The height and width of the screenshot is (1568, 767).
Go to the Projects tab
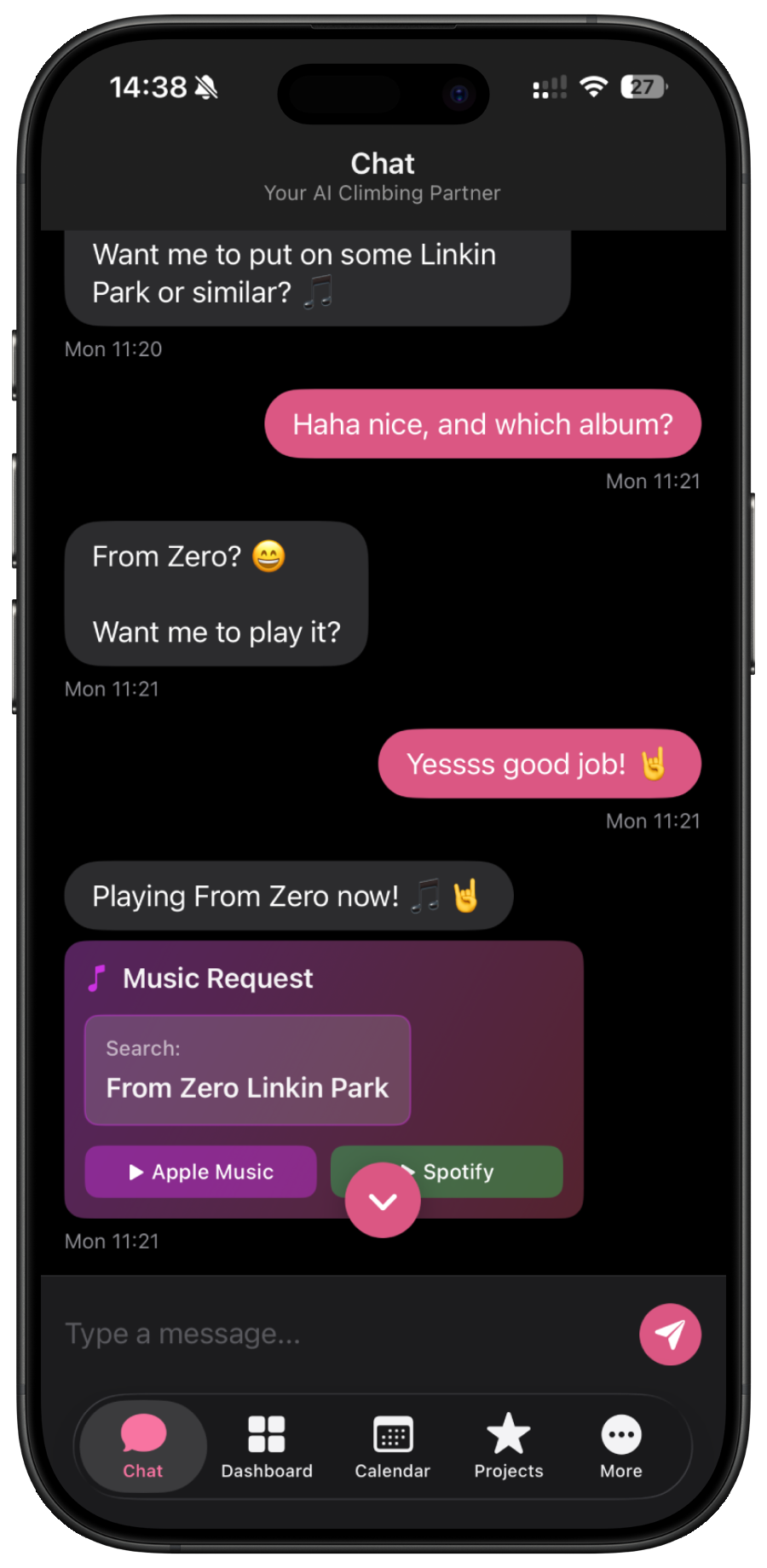(x=509, y=1446)
